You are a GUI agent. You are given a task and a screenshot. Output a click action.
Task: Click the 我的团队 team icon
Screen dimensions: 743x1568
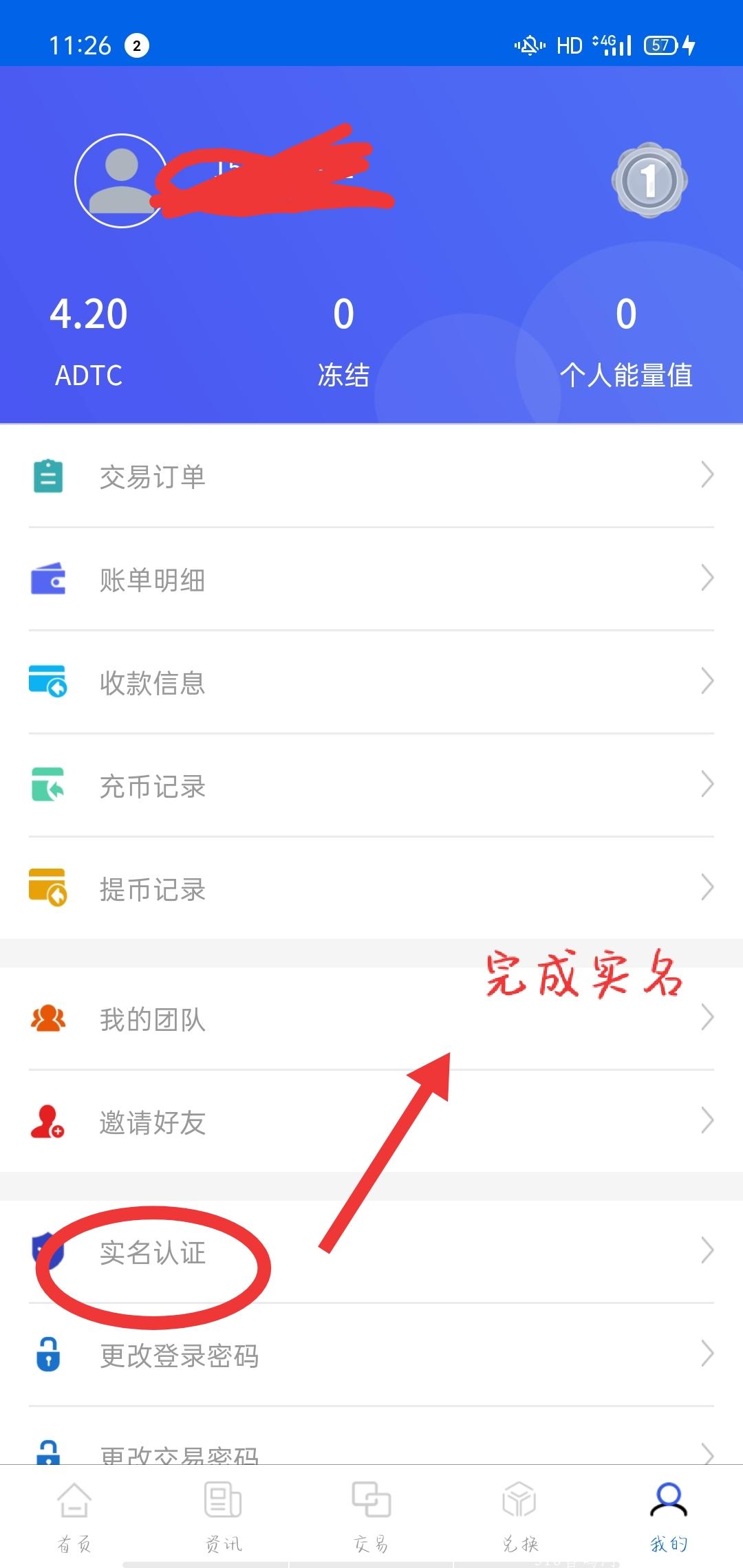point(47,1020)
